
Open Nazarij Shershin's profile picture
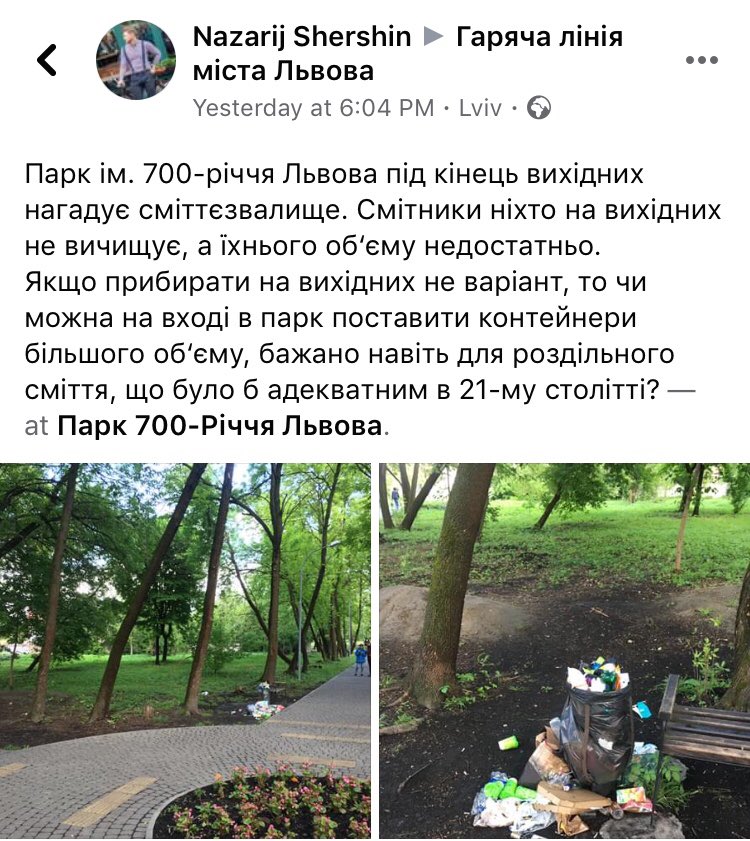click(136, 60)
